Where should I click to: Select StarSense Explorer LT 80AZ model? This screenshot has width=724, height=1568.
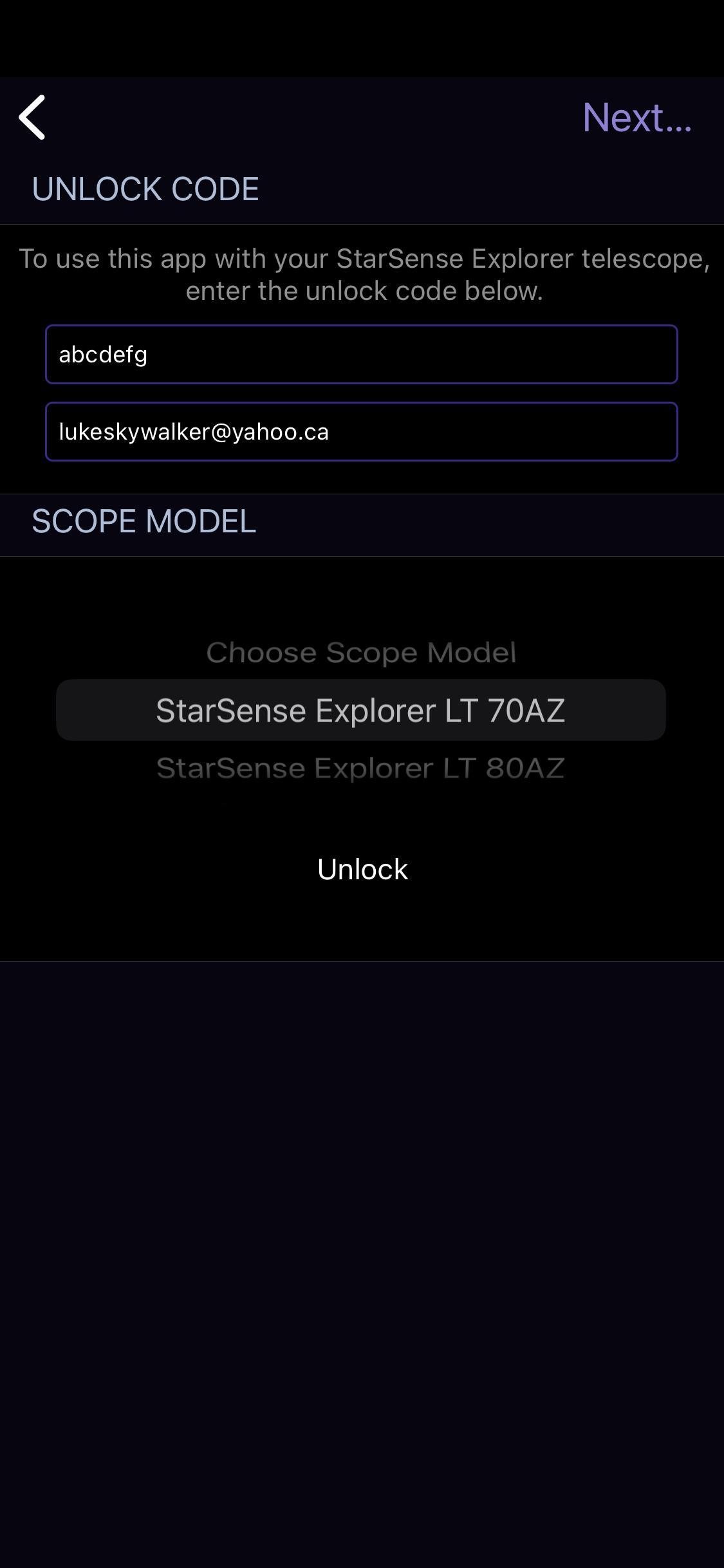coord(361,769)
